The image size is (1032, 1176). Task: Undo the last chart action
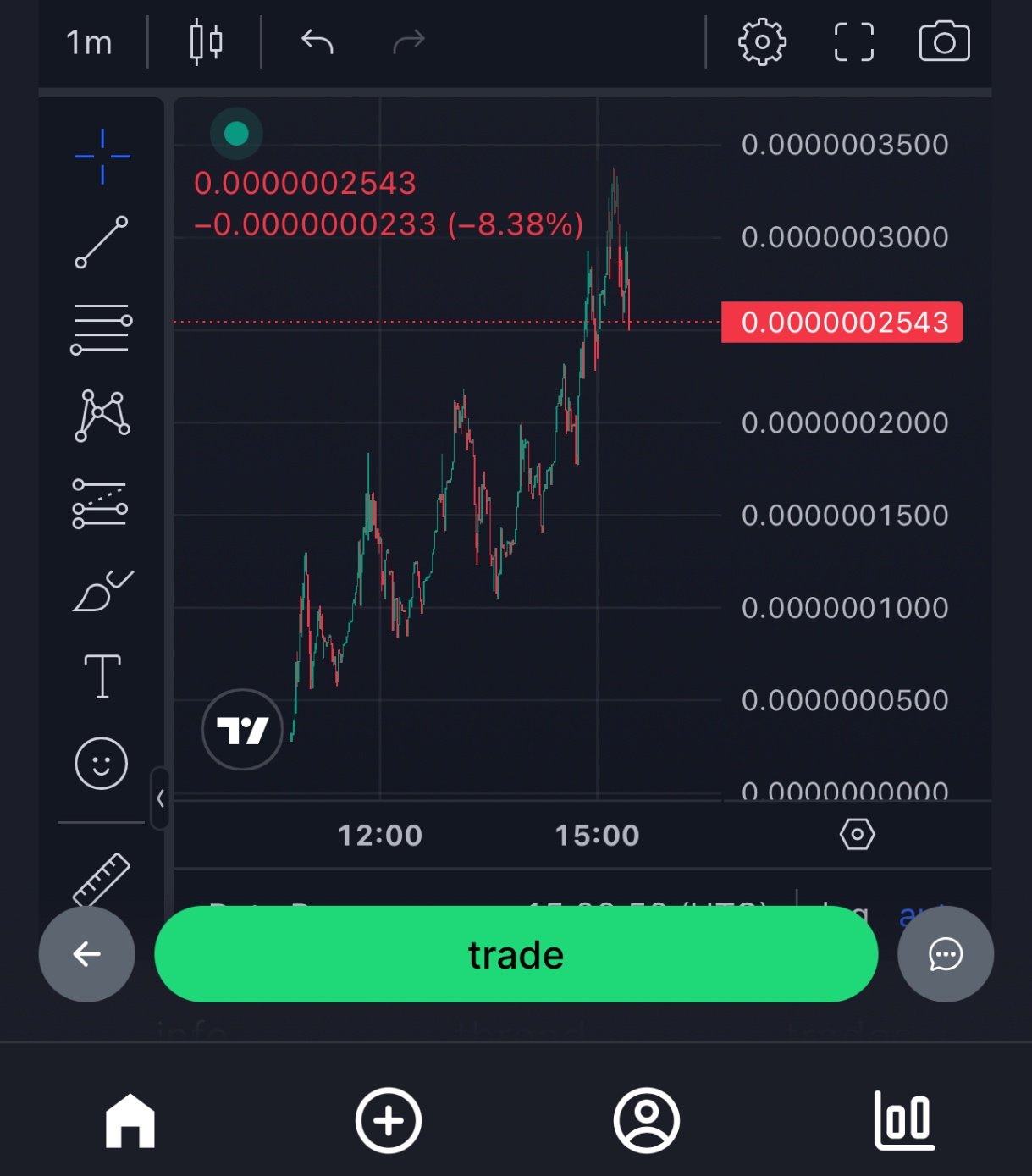[x=317, y=41]
